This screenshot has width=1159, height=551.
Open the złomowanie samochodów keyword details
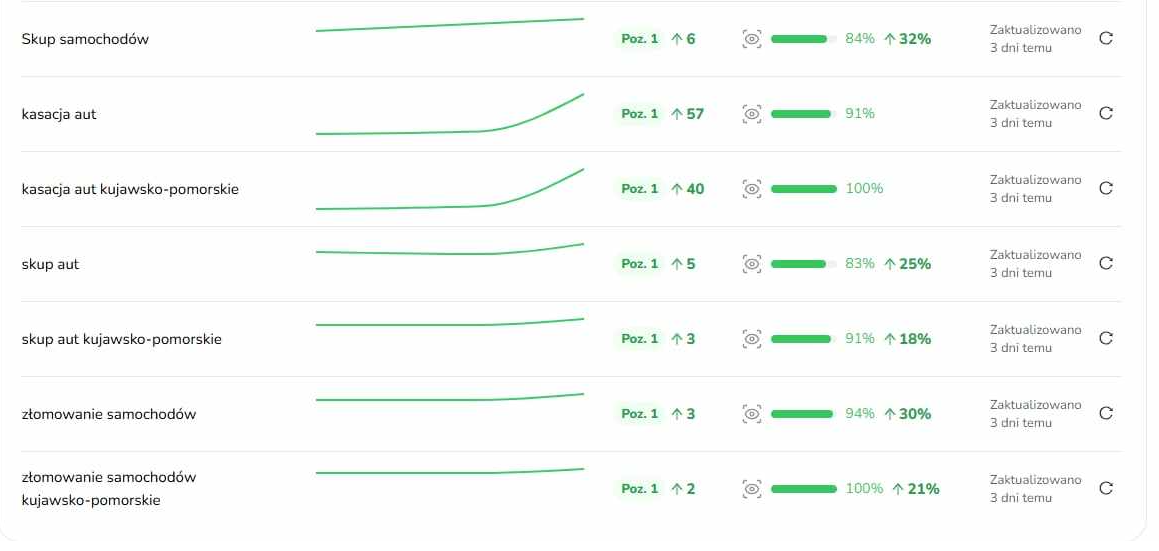pos(108,414)
